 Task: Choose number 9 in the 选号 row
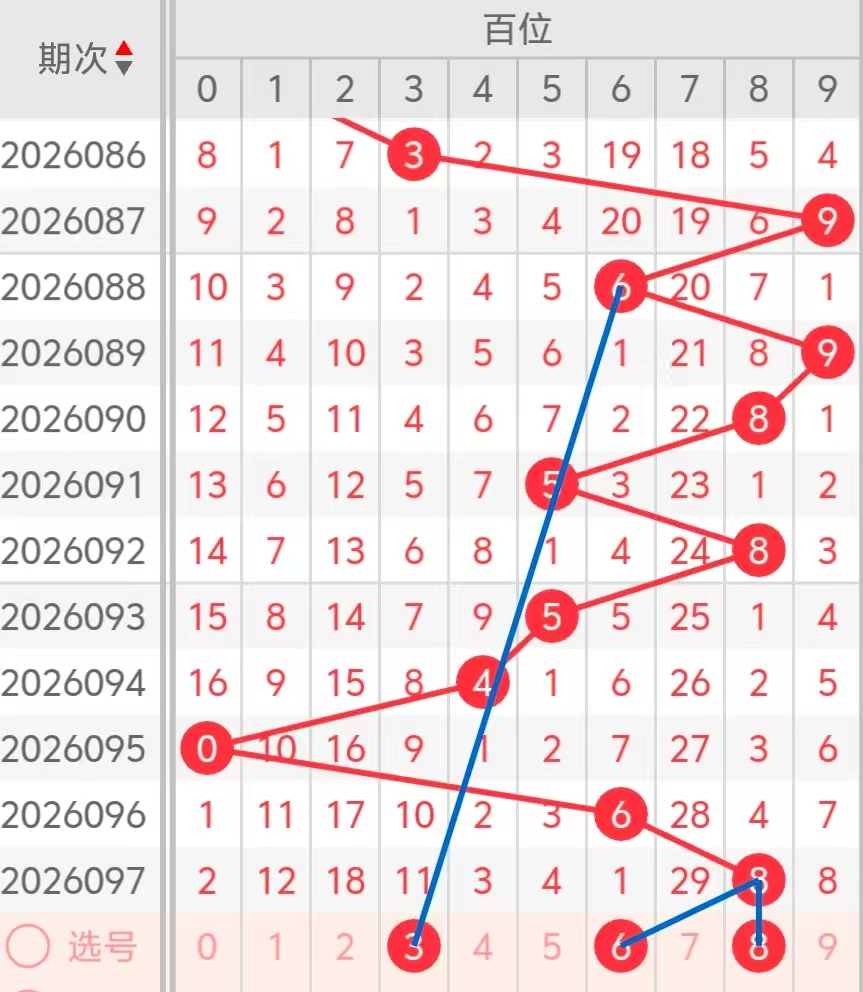coord(827,946)
